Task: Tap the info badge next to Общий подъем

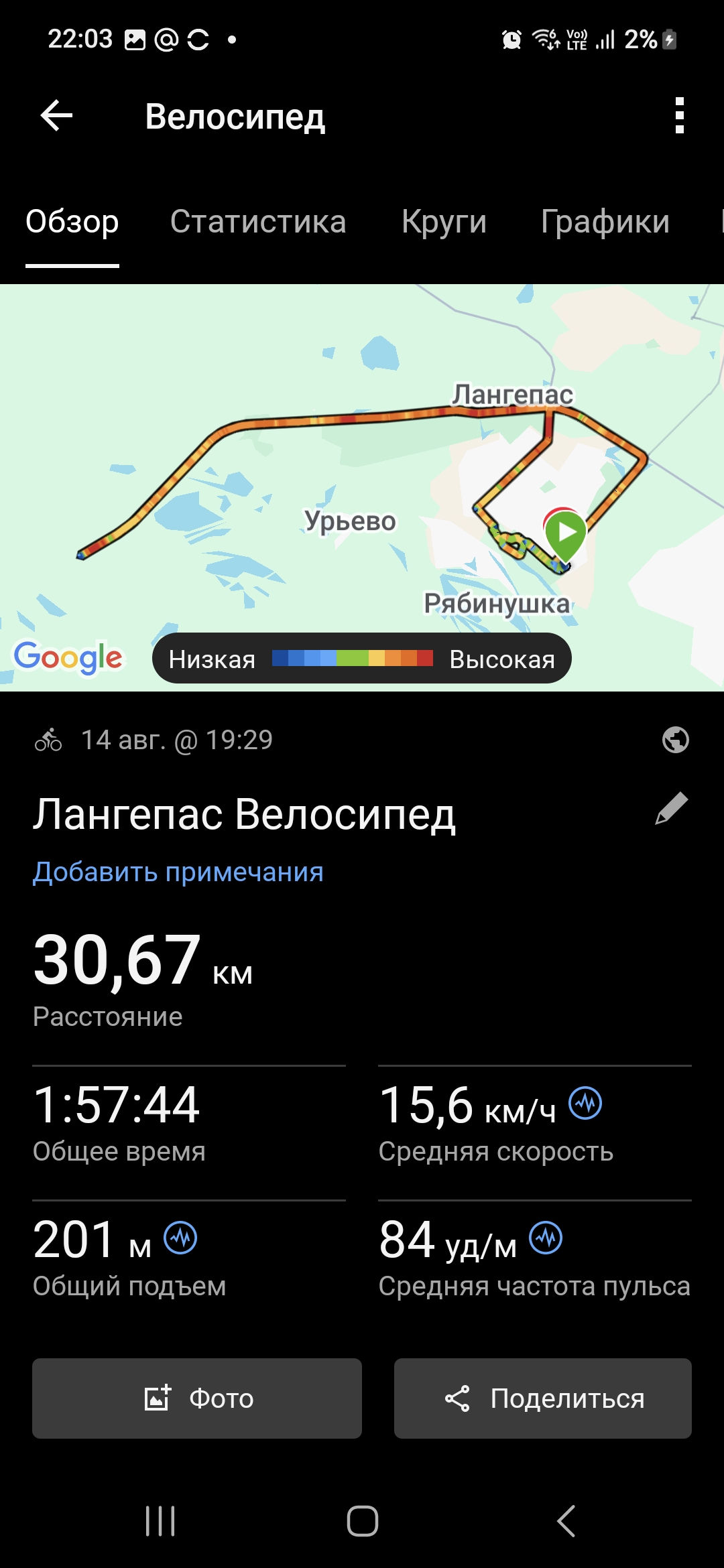Action: (x=181, y=1238)
